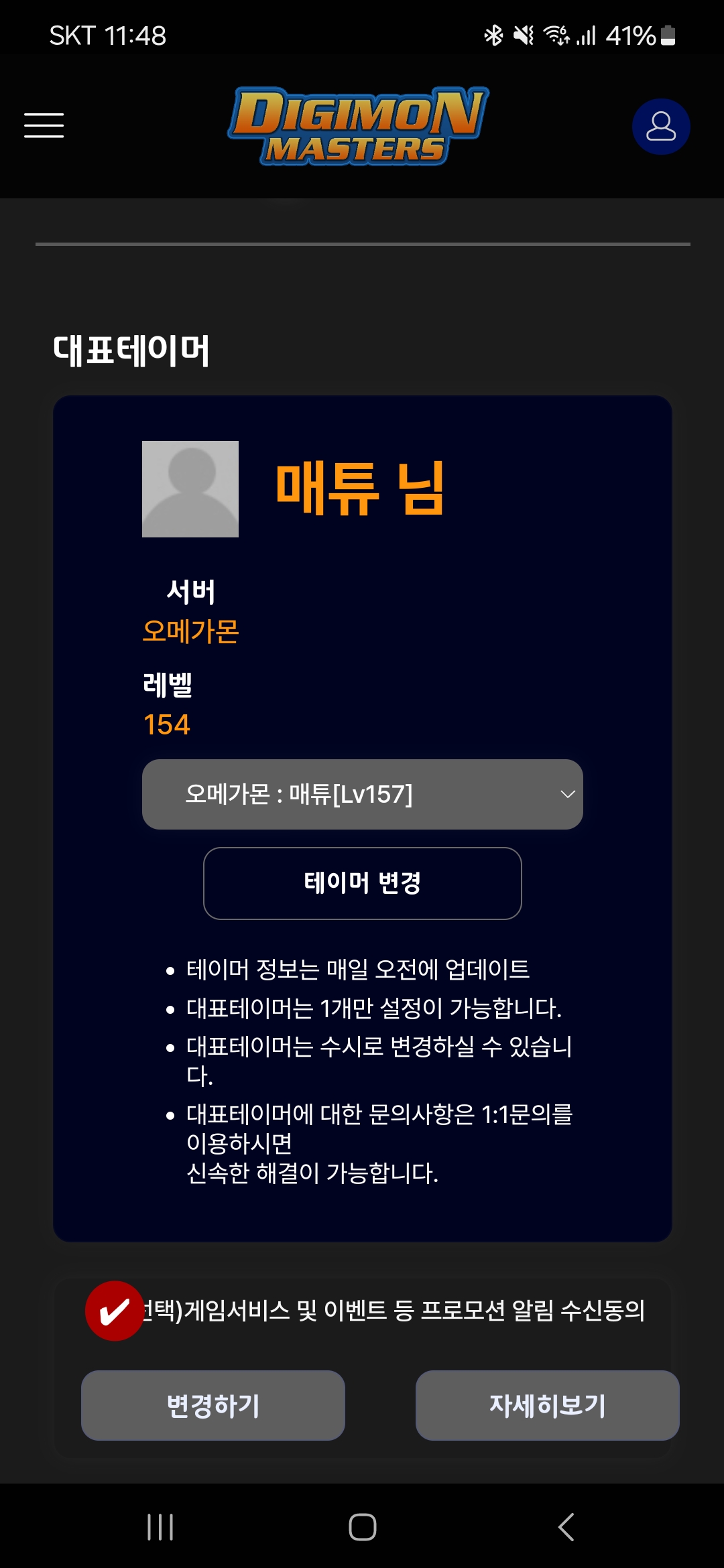Go back with the system back button
Viewport: 724px width, 1568px height.
(566, 1527)
